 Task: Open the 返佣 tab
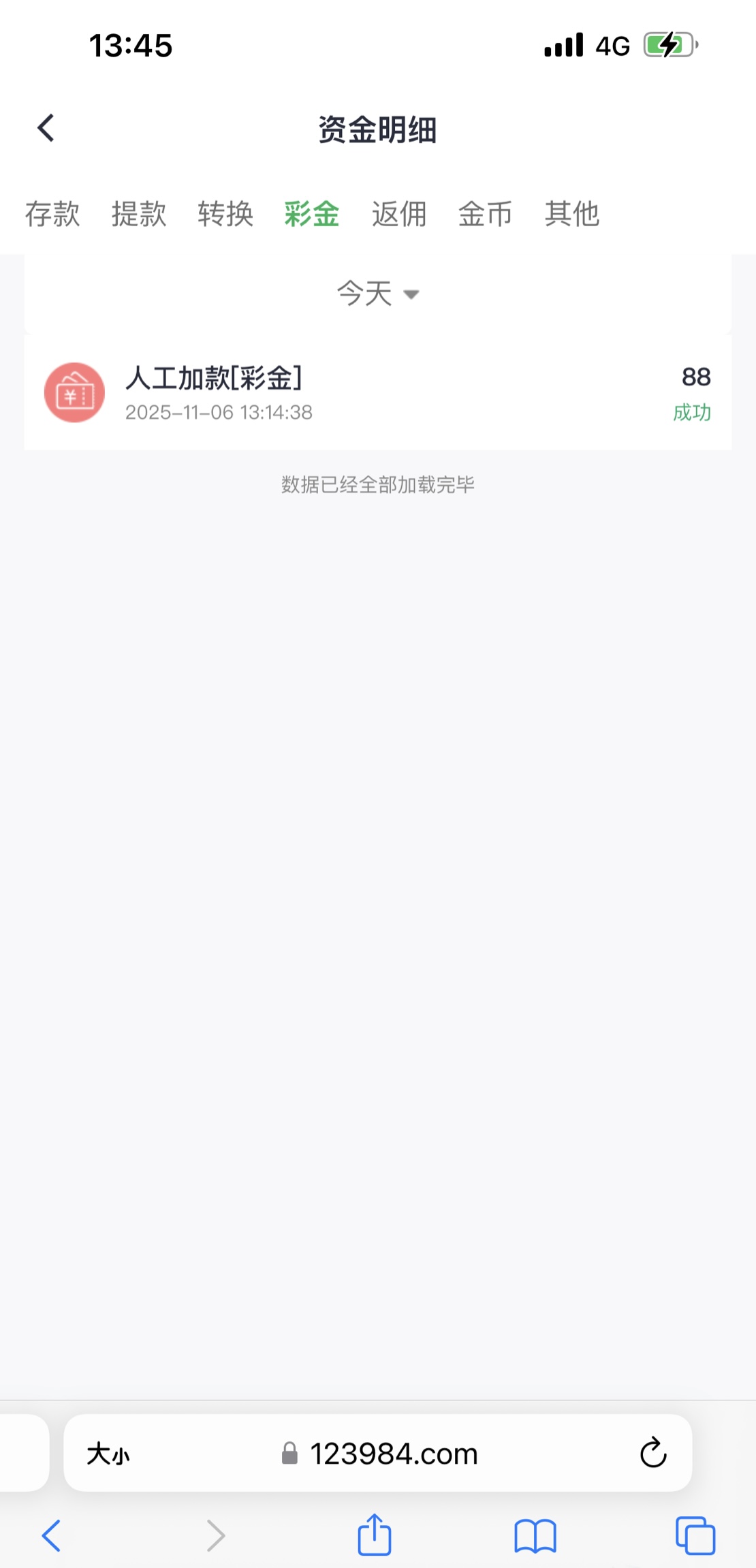click(x=399, y=214)
